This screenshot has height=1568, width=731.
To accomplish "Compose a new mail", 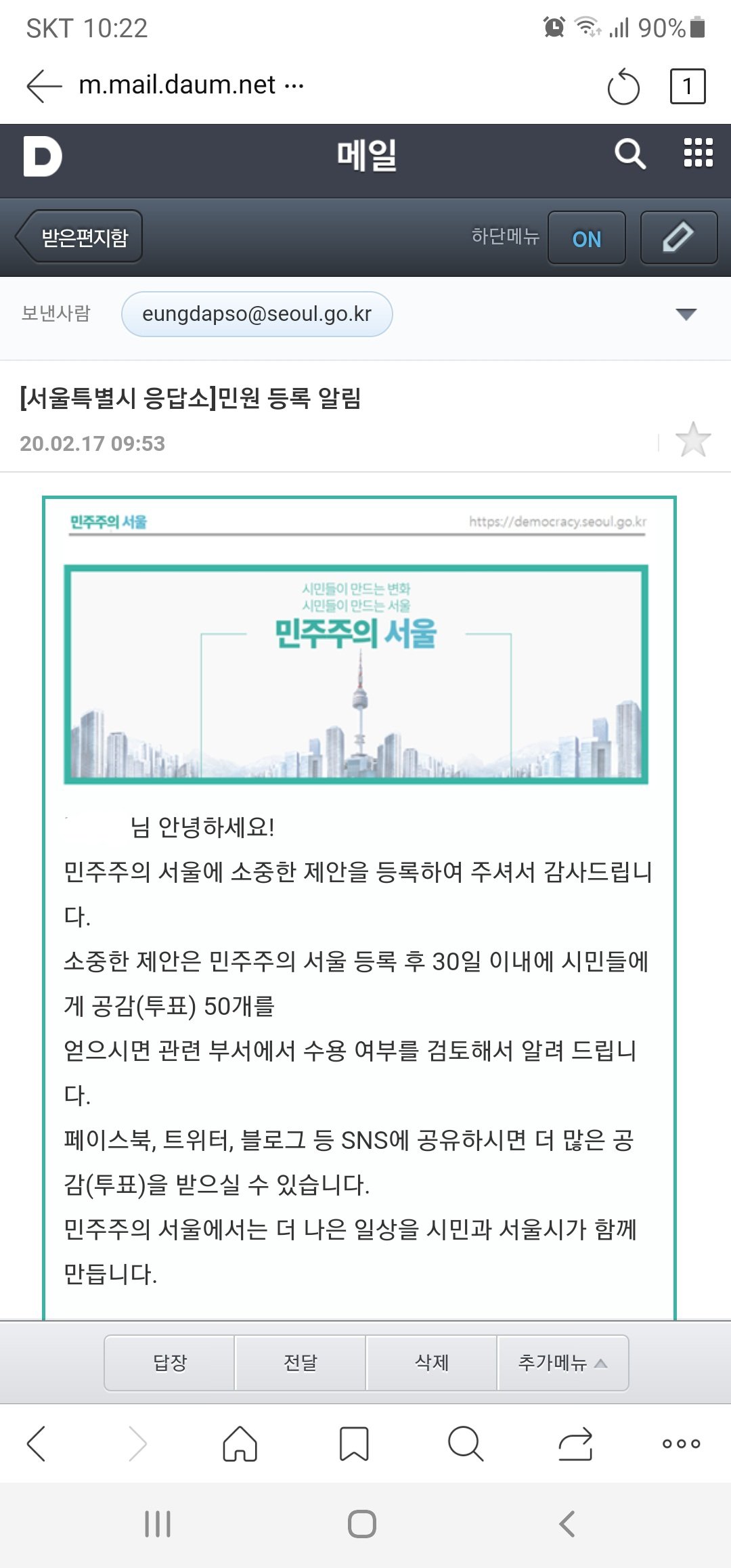I will (678, 237).
